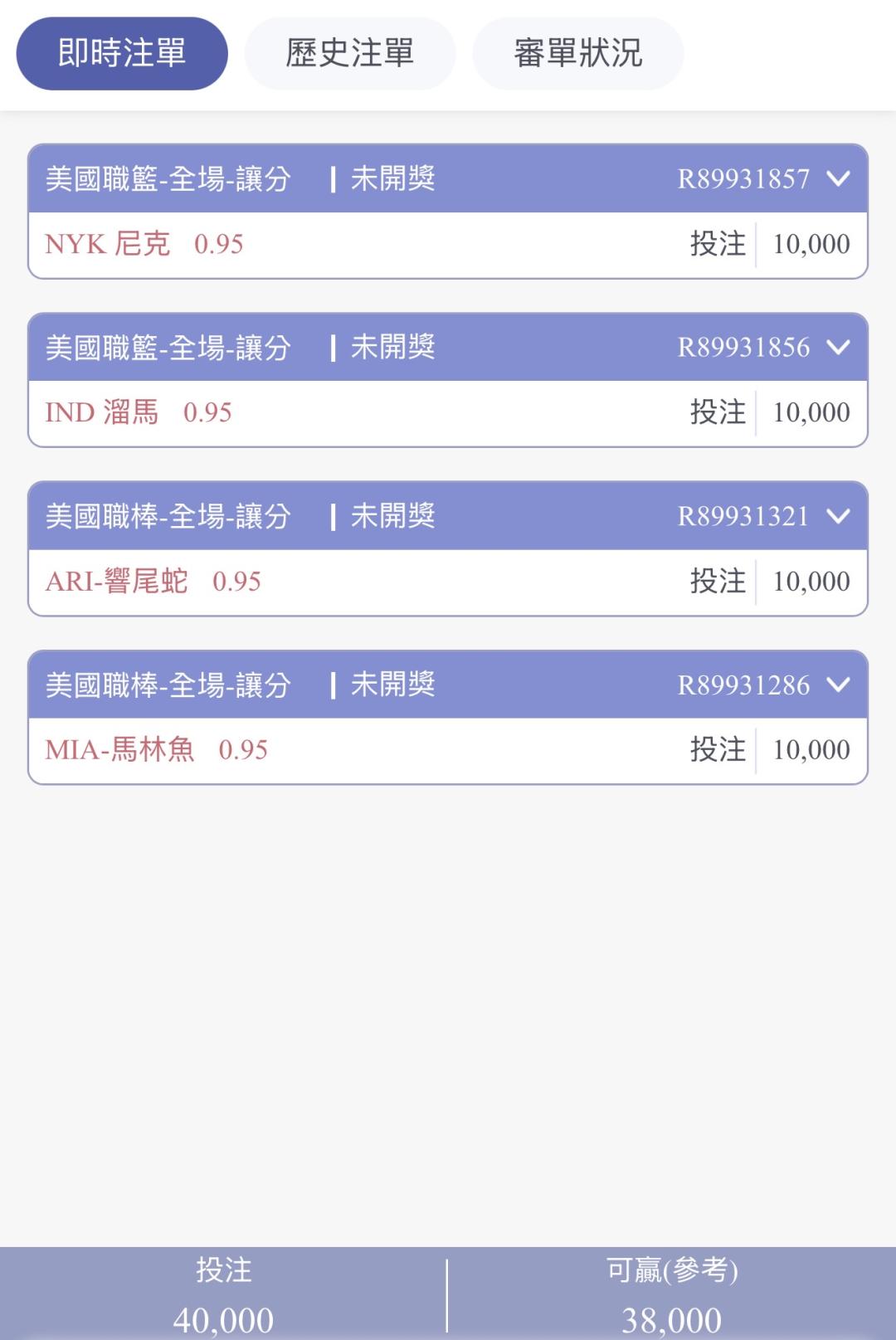The height and width of the screenshot is (1340, 896).
Task: Switch to the 審單狀況 tab
Action: point(577,54)
